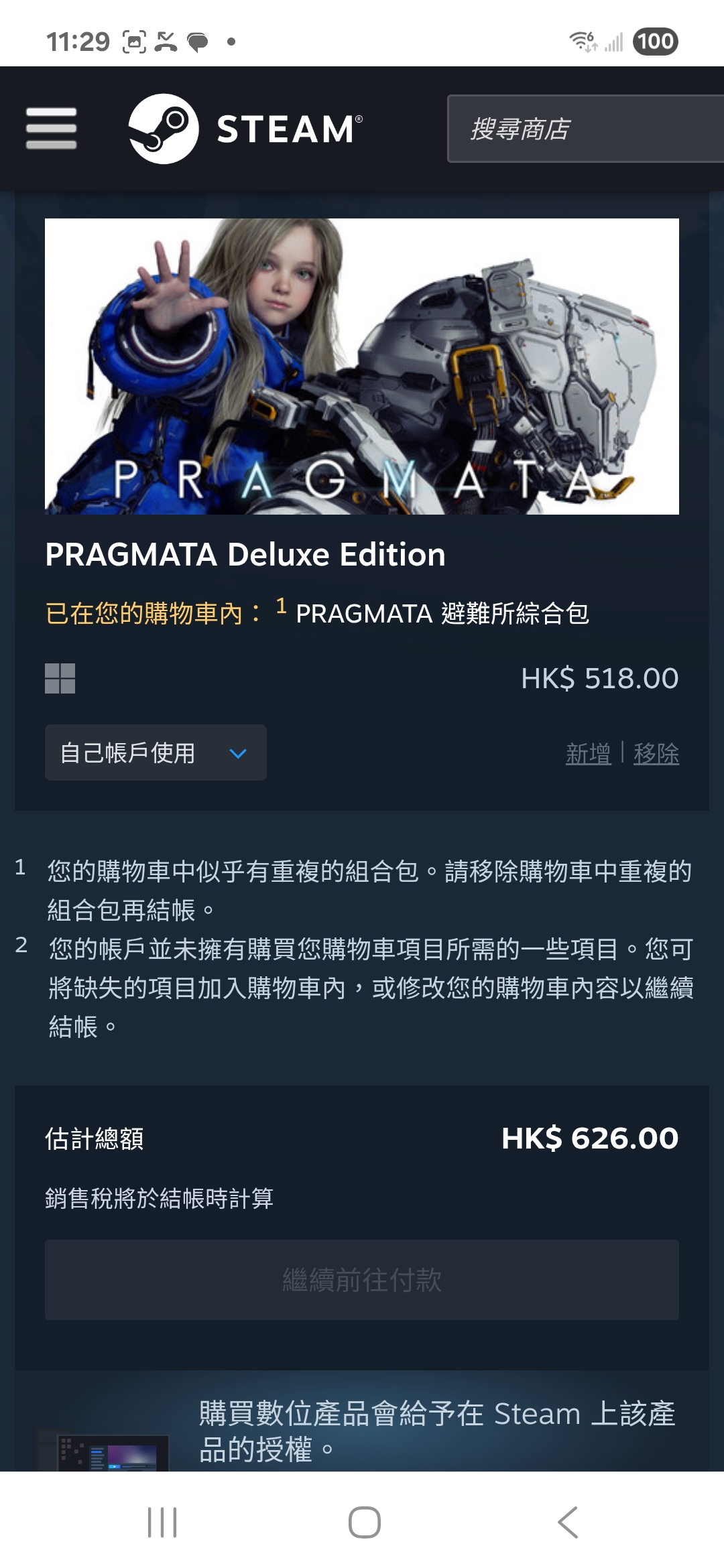Go back using the system back button
The height and width of the screenshot is (1568, 724).
[568, 1522]
